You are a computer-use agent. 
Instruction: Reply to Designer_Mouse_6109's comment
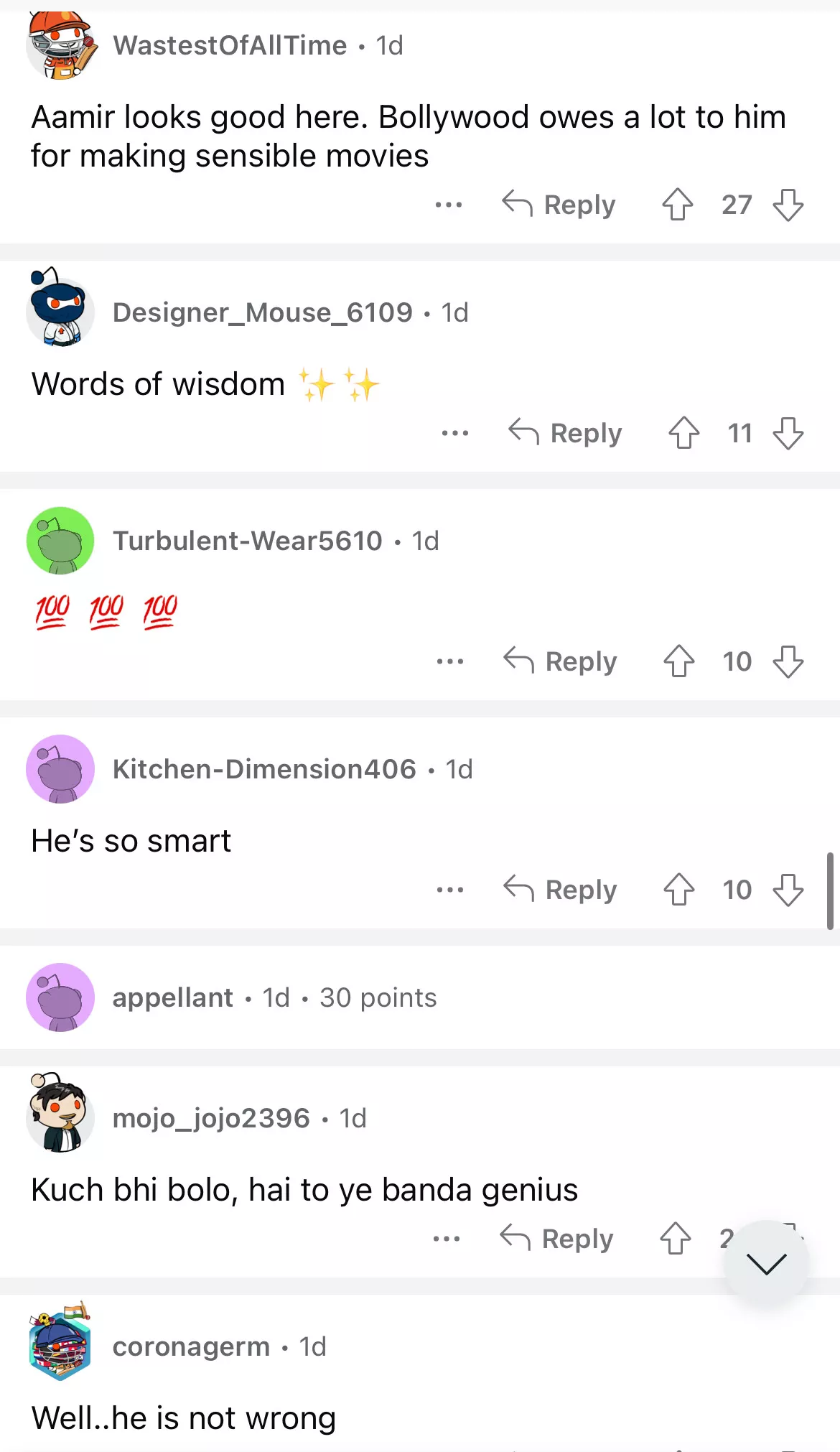[565, 433]
